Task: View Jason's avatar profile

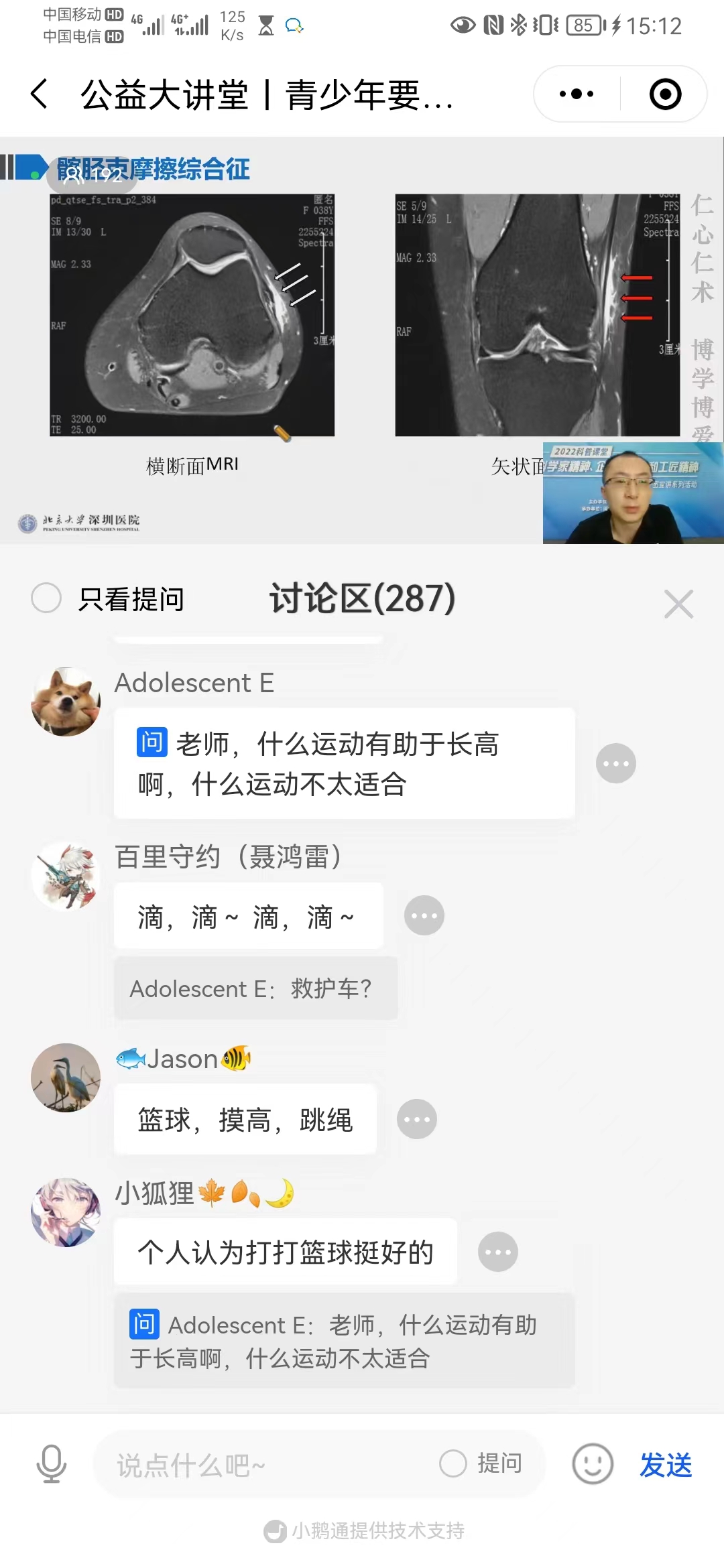Action: click(66, 1077)
